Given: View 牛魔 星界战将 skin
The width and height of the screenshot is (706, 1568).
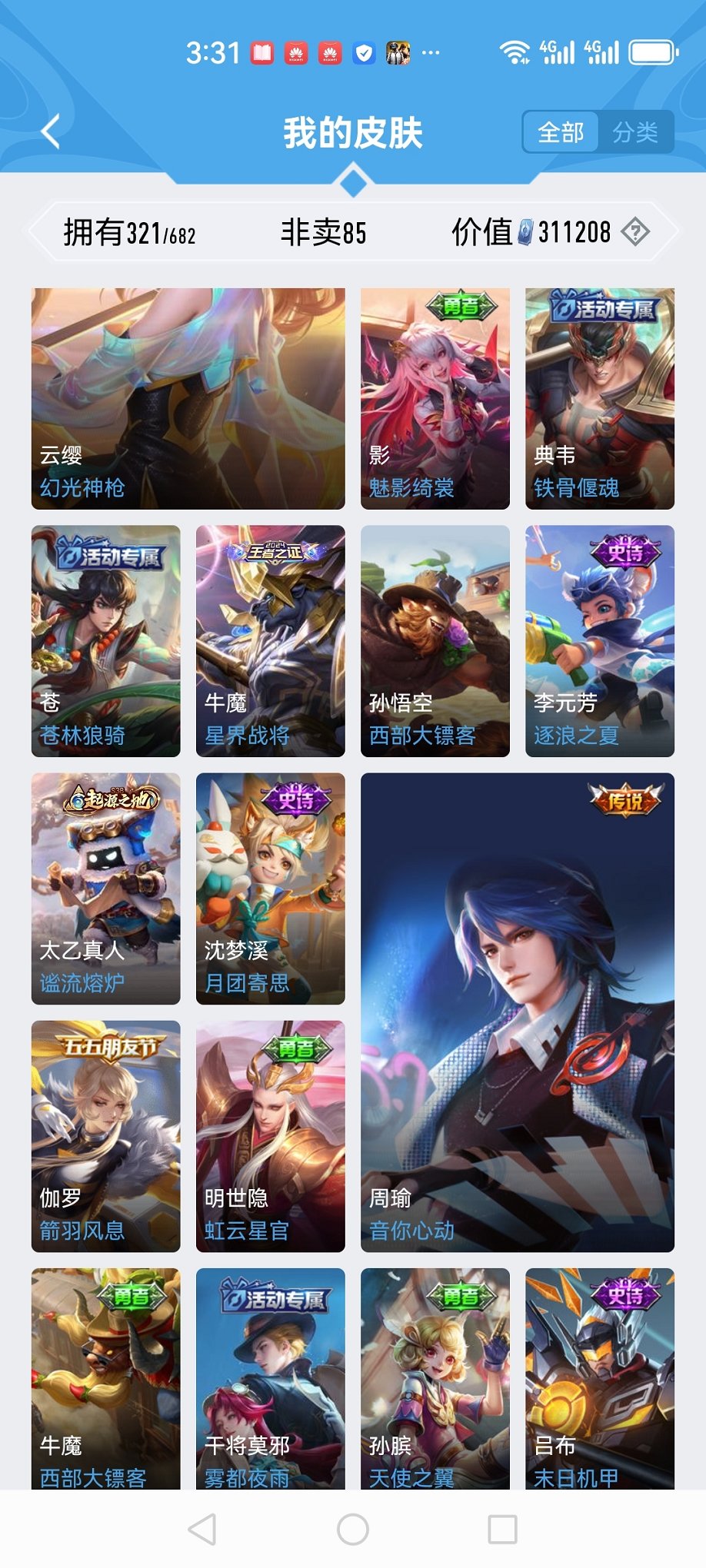Looking at the screenshot, I should pos(270,640).
